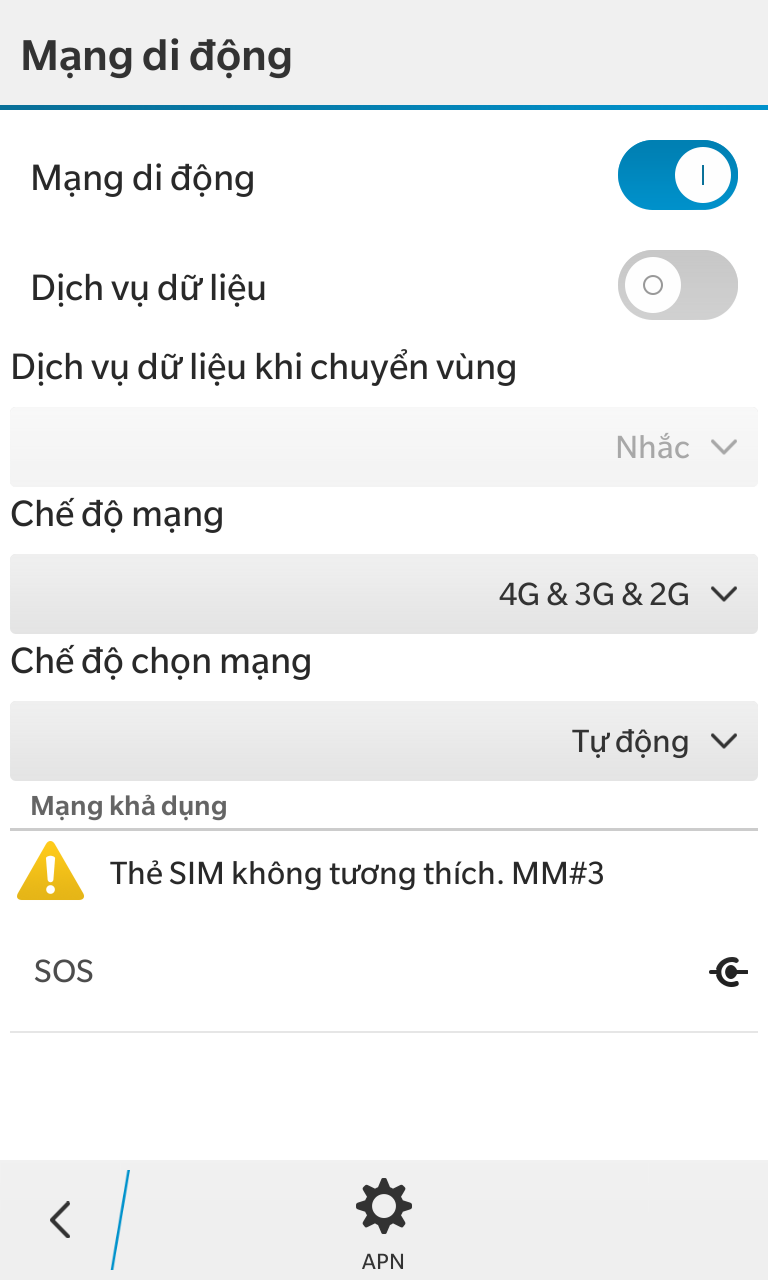Open APN settings
Viewport: 768px width, 1280px height.
(x=384, y=1222)
